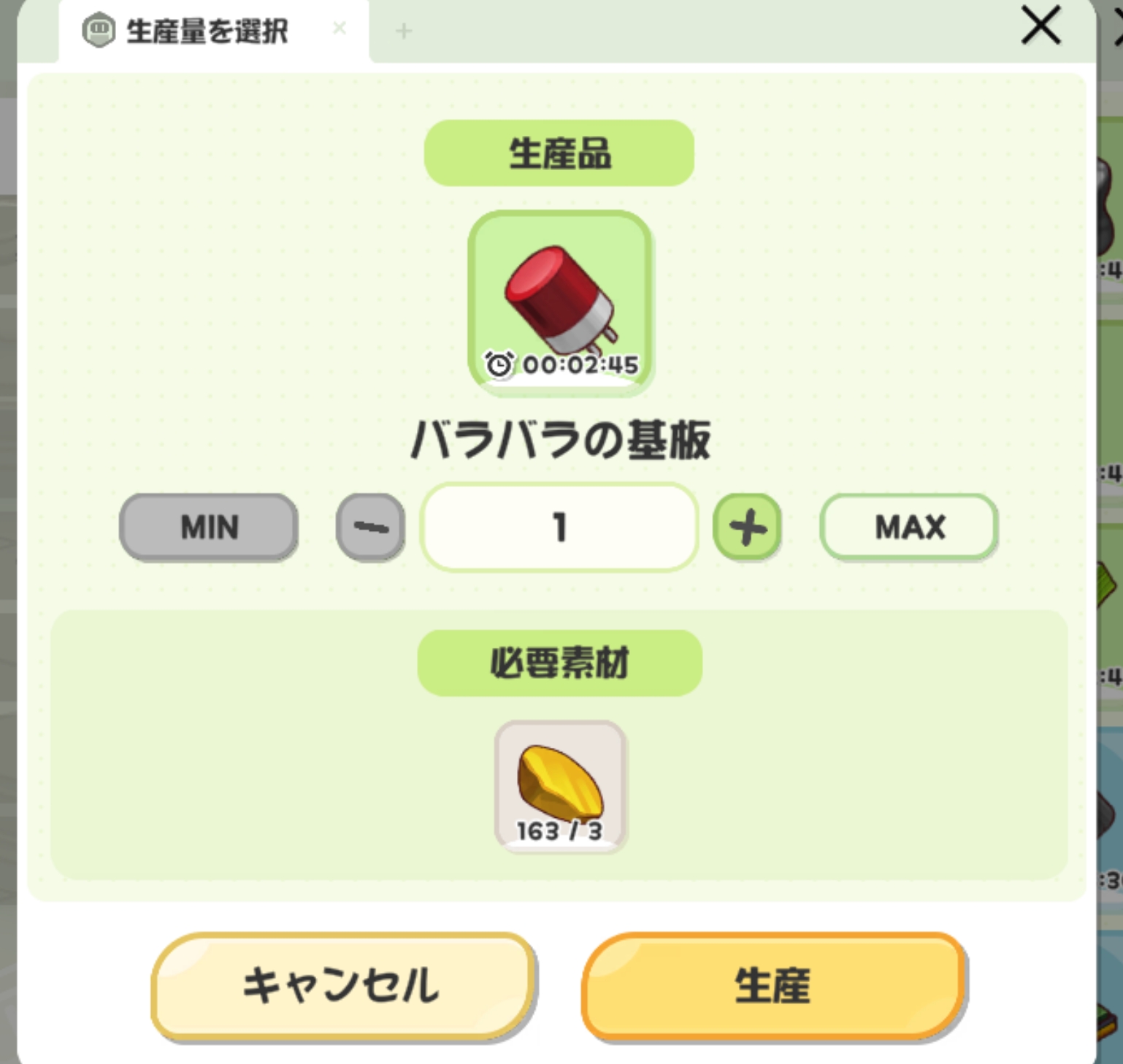Cancel with the キャンセル button
The image size is (1123, 1064).
[342, 985]
